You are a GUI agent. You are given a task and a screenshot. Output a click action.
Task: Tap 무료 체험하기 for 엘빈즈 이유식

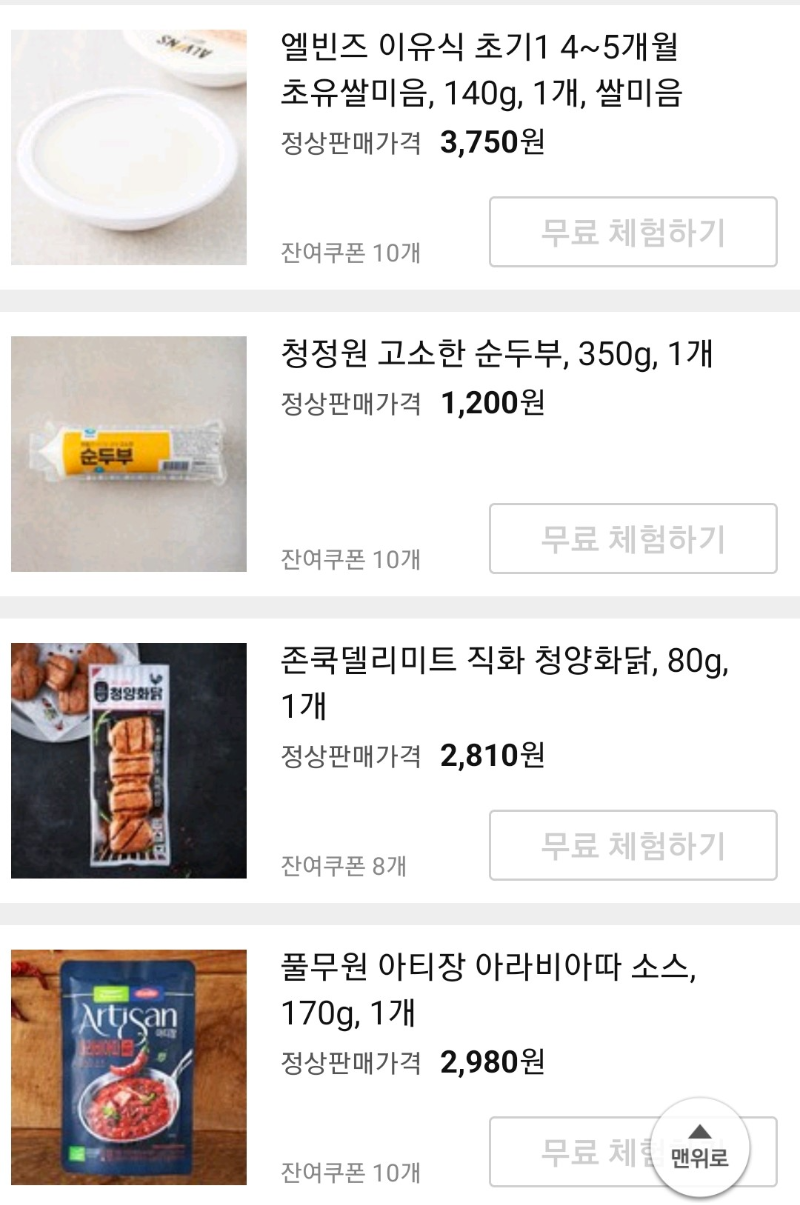click(x=634, y=232)
